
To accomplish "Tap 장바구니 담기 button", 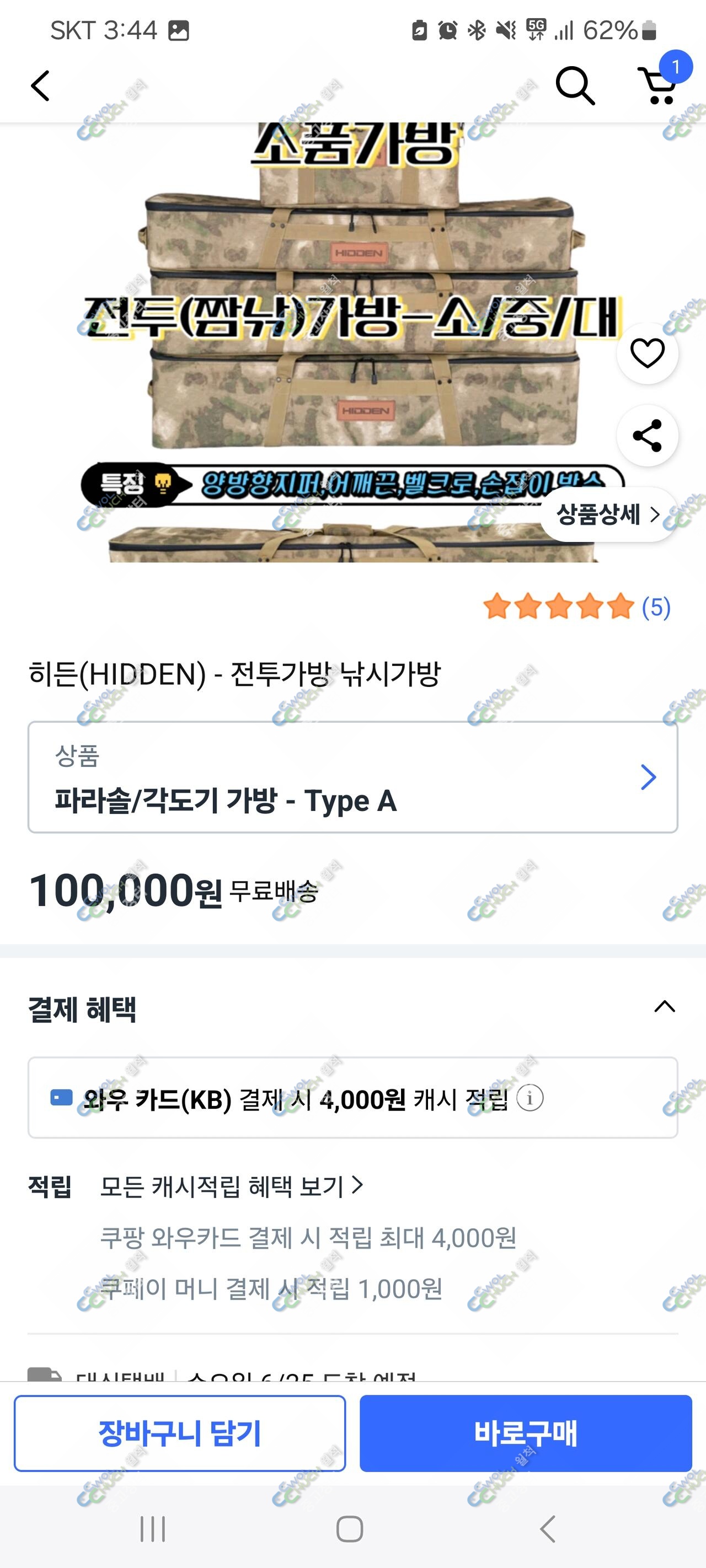I will pyautogui.click(x=180, y=1433).
